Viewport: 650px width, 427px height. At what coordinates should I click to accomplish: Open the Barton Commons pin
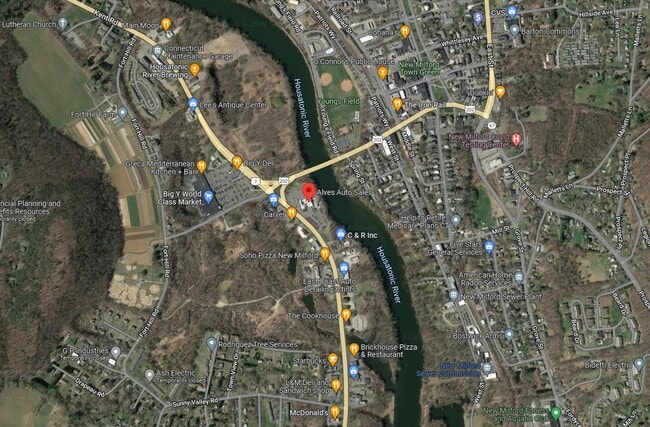coord(514,30)
